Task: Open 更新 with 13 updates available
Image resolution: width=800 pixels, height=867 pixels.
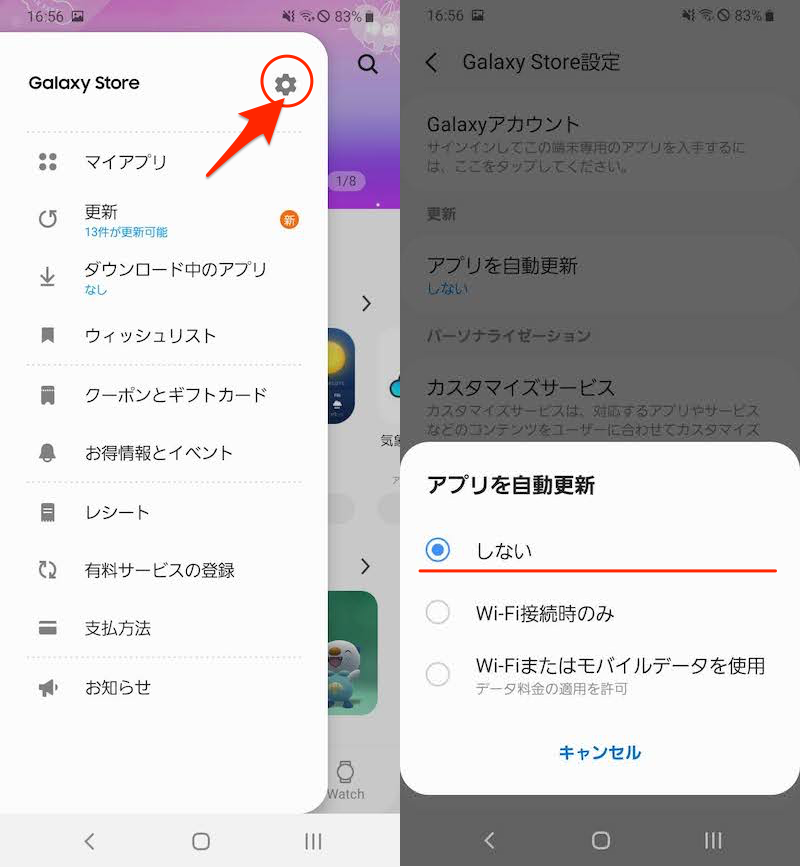Action: tap(125, 220)
